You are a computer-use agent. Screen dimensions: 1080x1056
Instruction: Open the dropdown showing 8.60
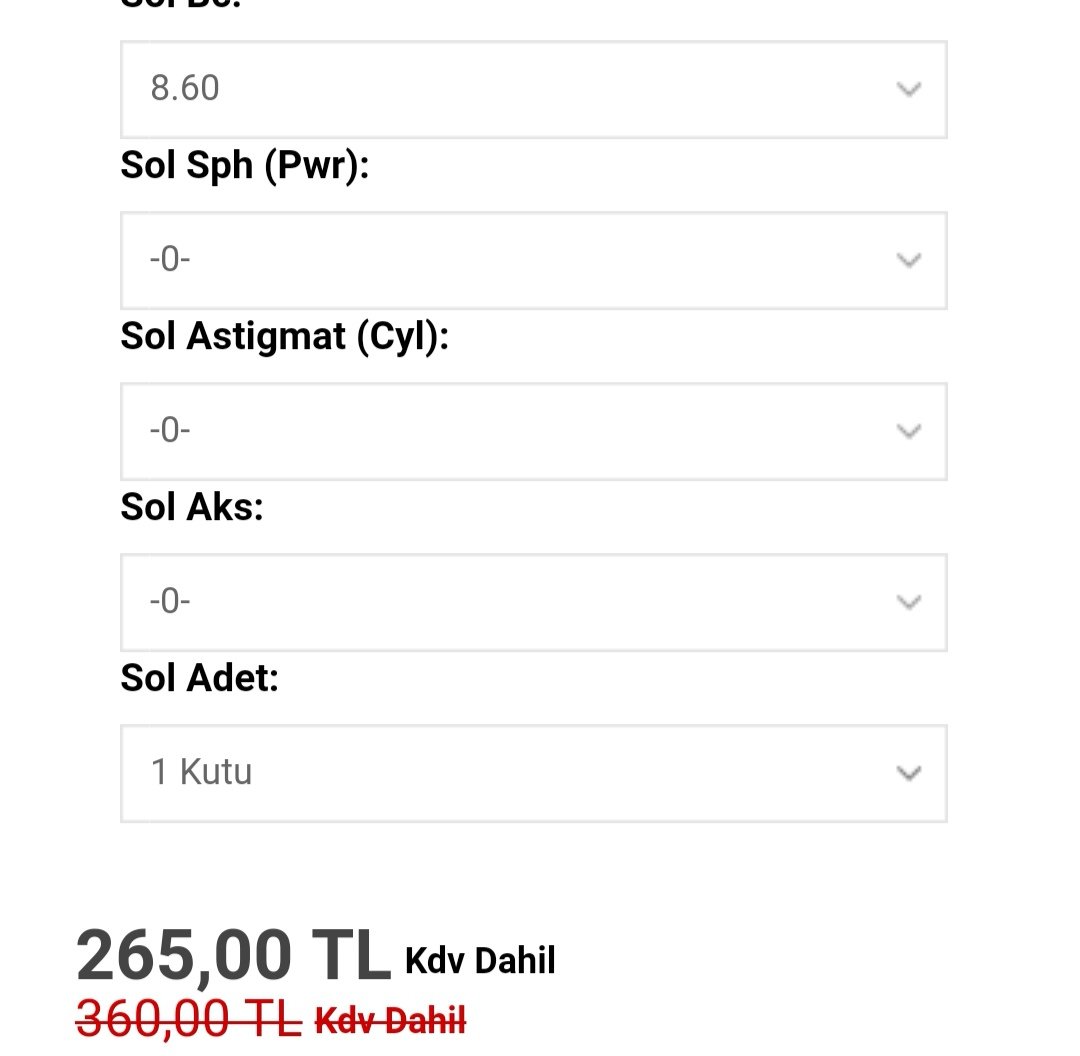click(x=533, y=89)
